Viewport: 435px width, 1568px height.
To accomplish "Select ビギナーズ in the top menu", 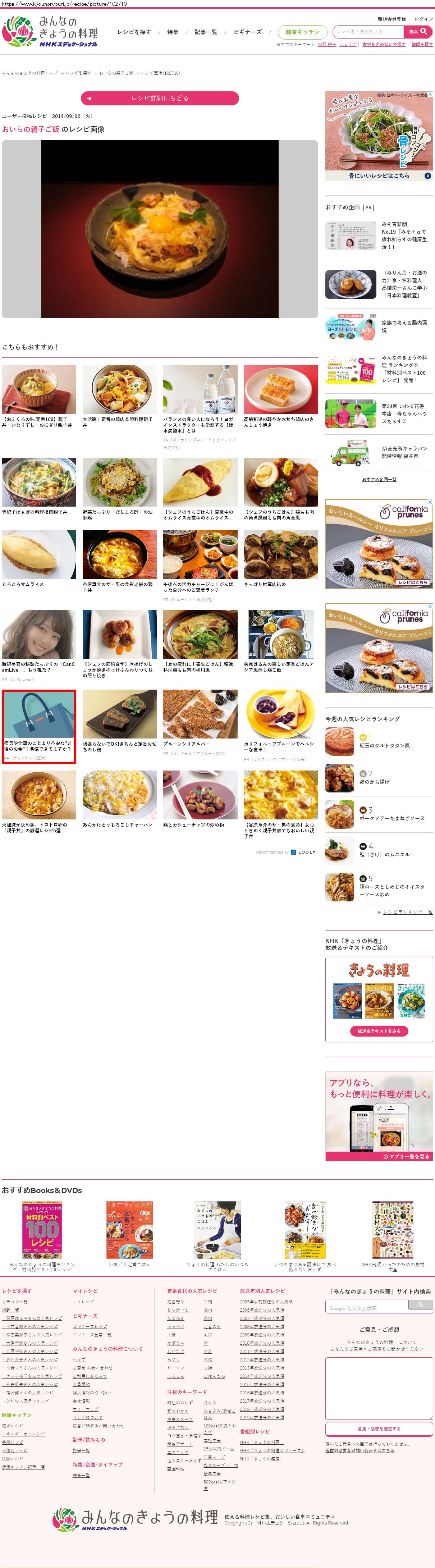I will click(248, 32).
